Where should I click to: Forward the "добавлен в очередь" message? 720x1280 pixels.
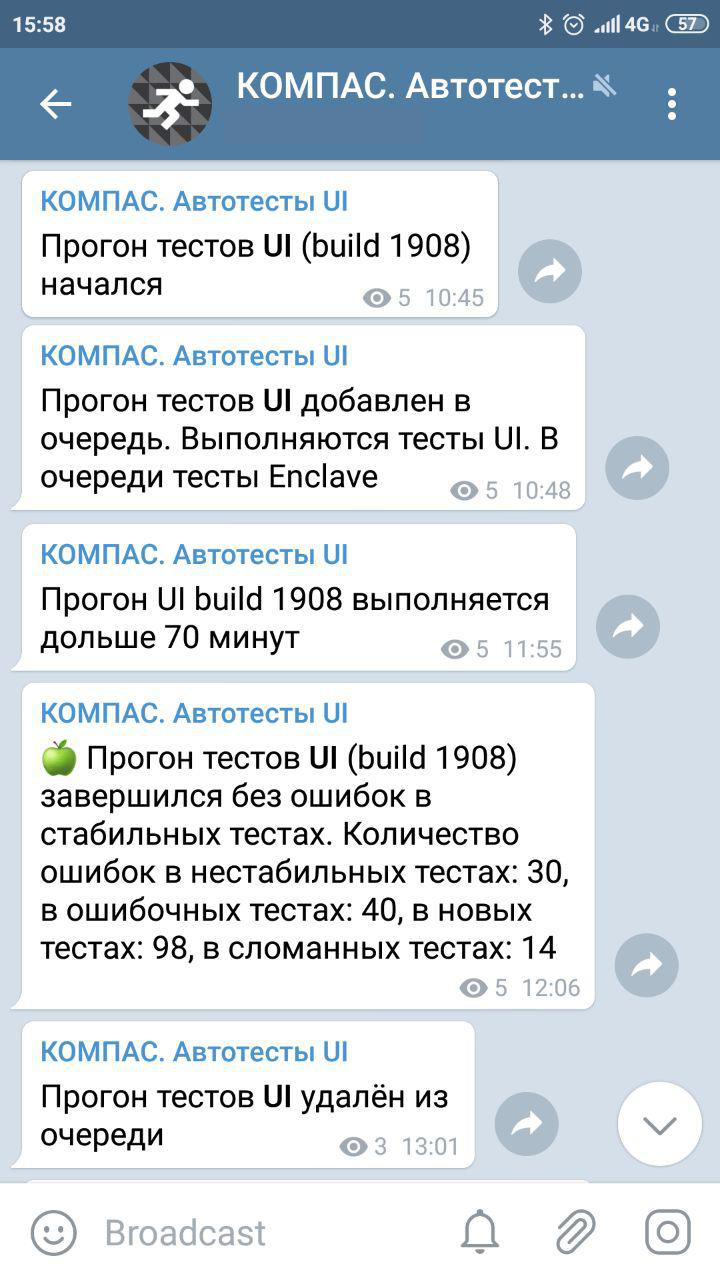[637, 467]
